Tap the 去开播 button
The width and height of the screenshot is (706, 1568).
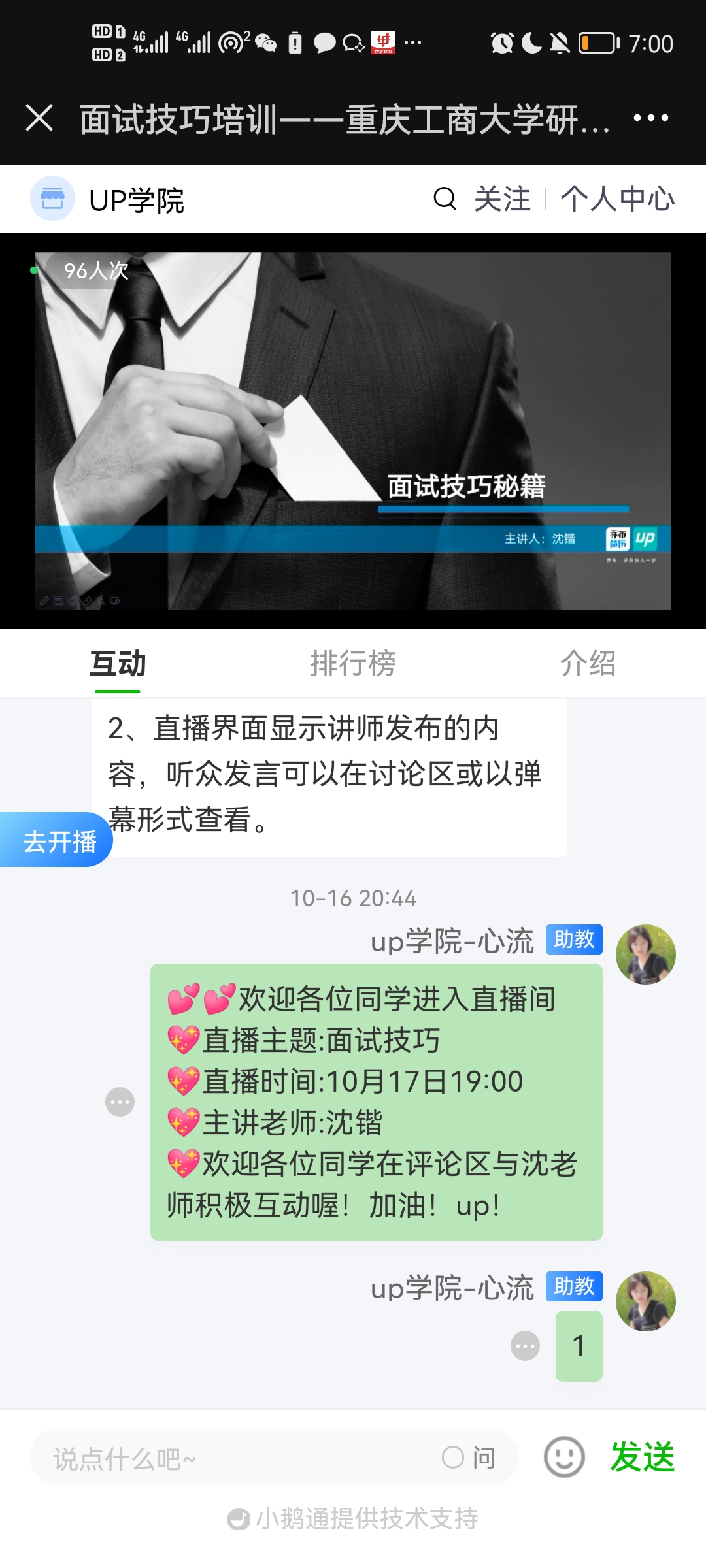pyautogui.click(x=58, y=840)
